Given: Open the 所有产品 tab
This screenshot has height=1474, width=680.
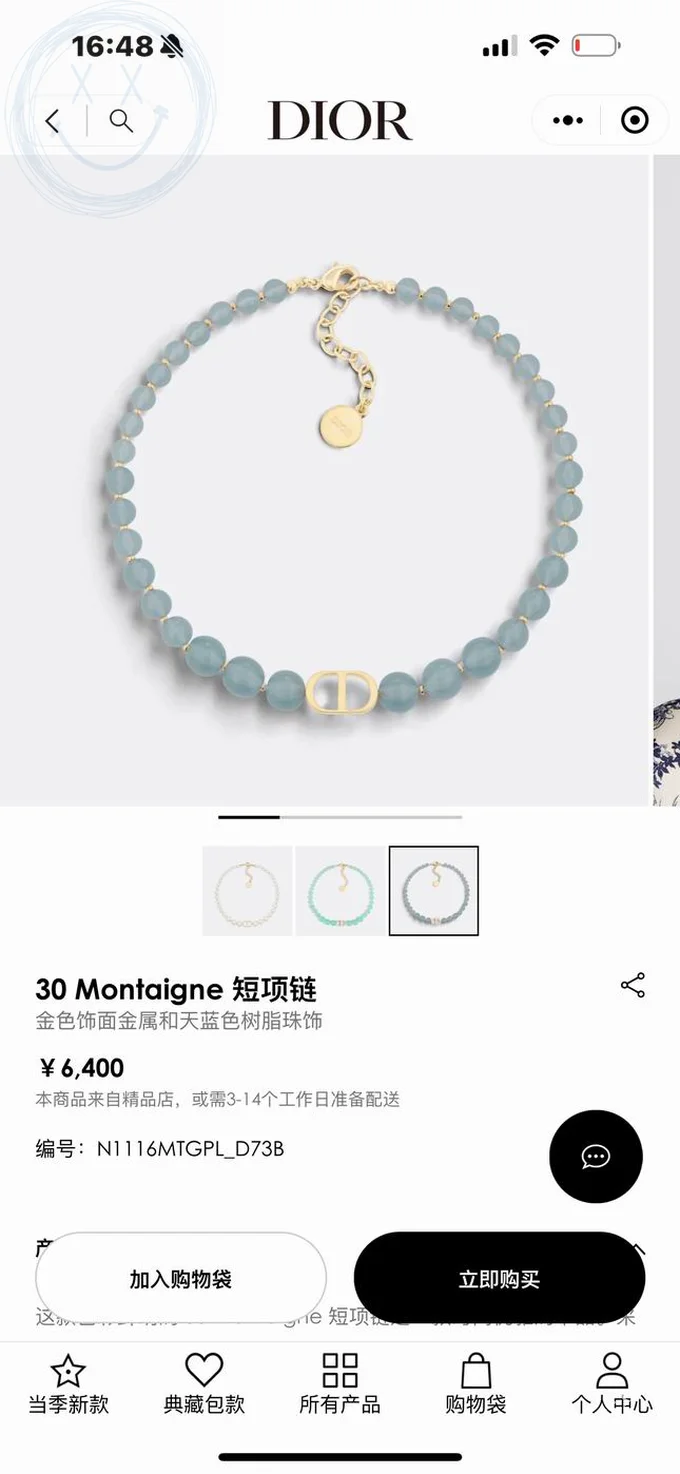Looking at the screenshot, I should coord(340,1384).
